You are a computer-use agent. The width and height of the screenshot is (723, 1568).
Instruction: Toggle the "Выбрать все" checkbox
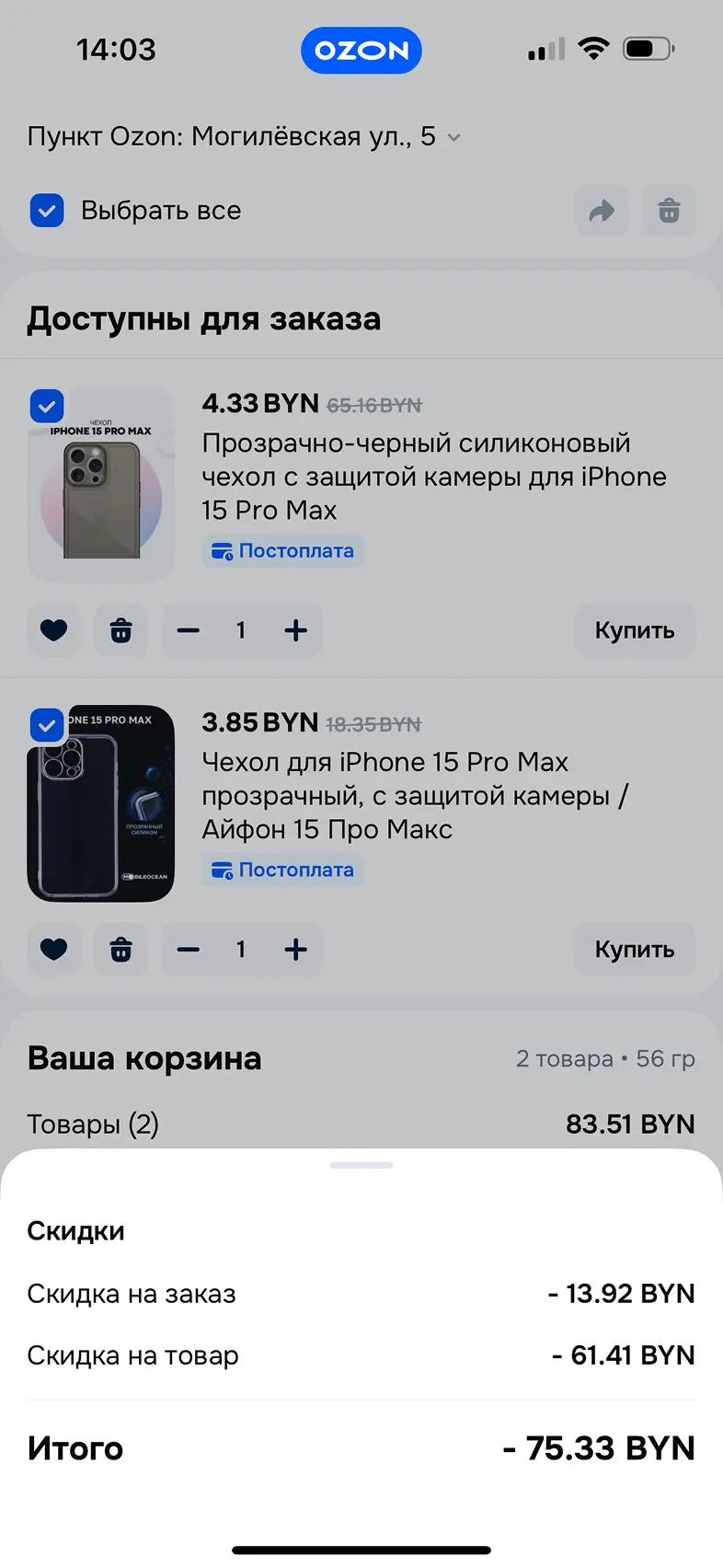click(47, 211)
